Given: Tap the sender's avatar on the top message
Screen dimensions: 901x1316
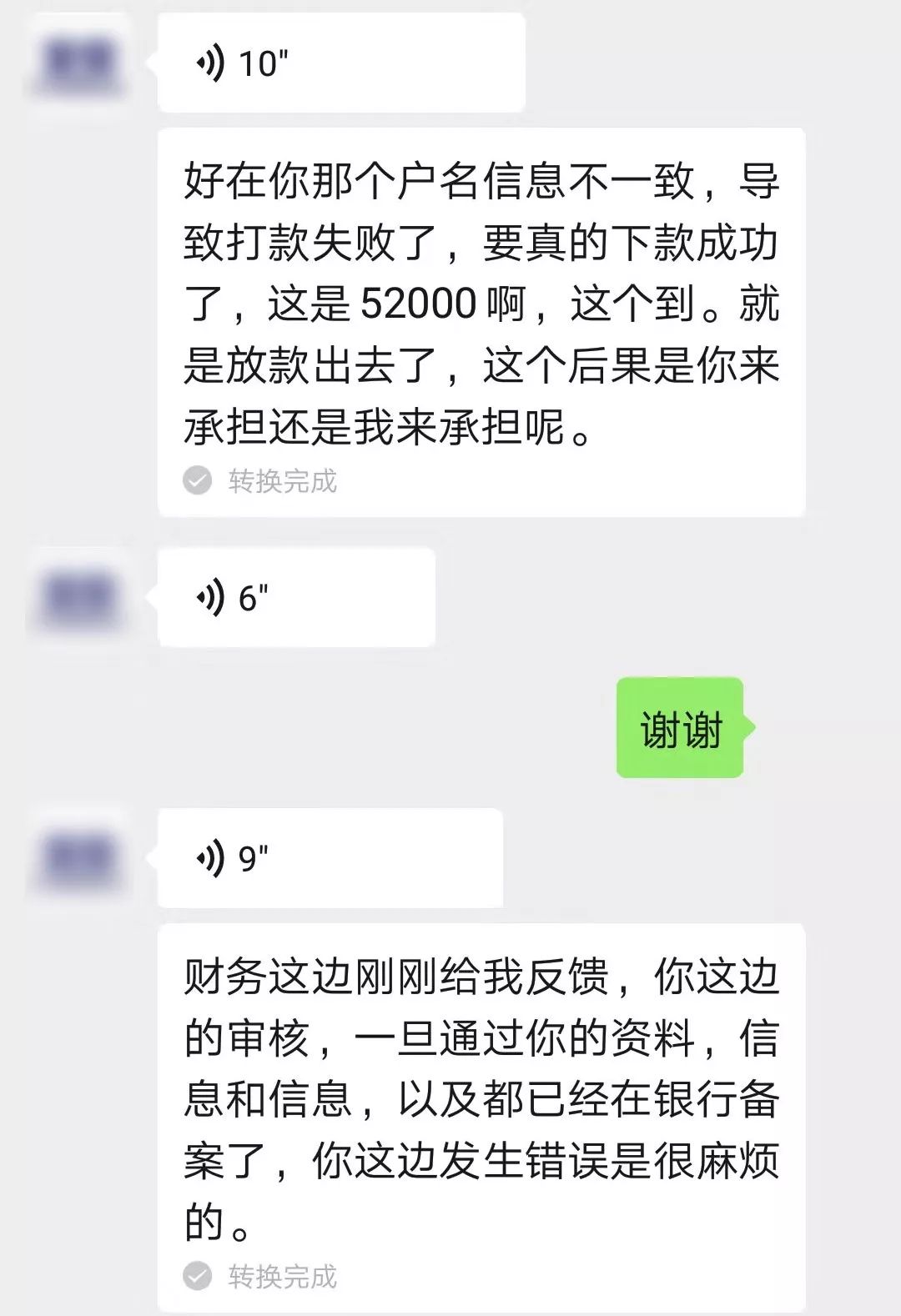Looking at the screenshot, I should [79, 61].
